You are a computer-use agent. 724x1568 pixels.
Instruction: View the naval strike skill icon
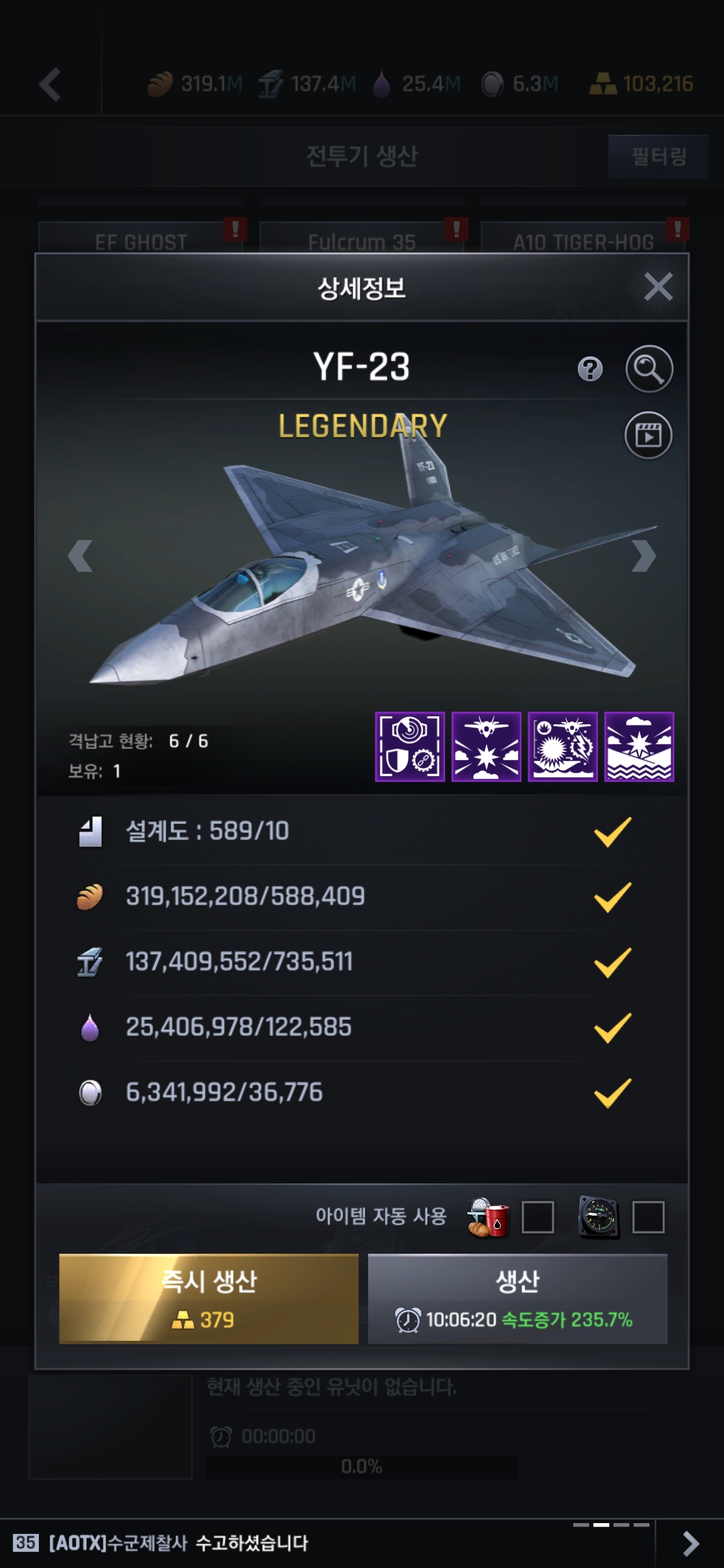(639, 746)
